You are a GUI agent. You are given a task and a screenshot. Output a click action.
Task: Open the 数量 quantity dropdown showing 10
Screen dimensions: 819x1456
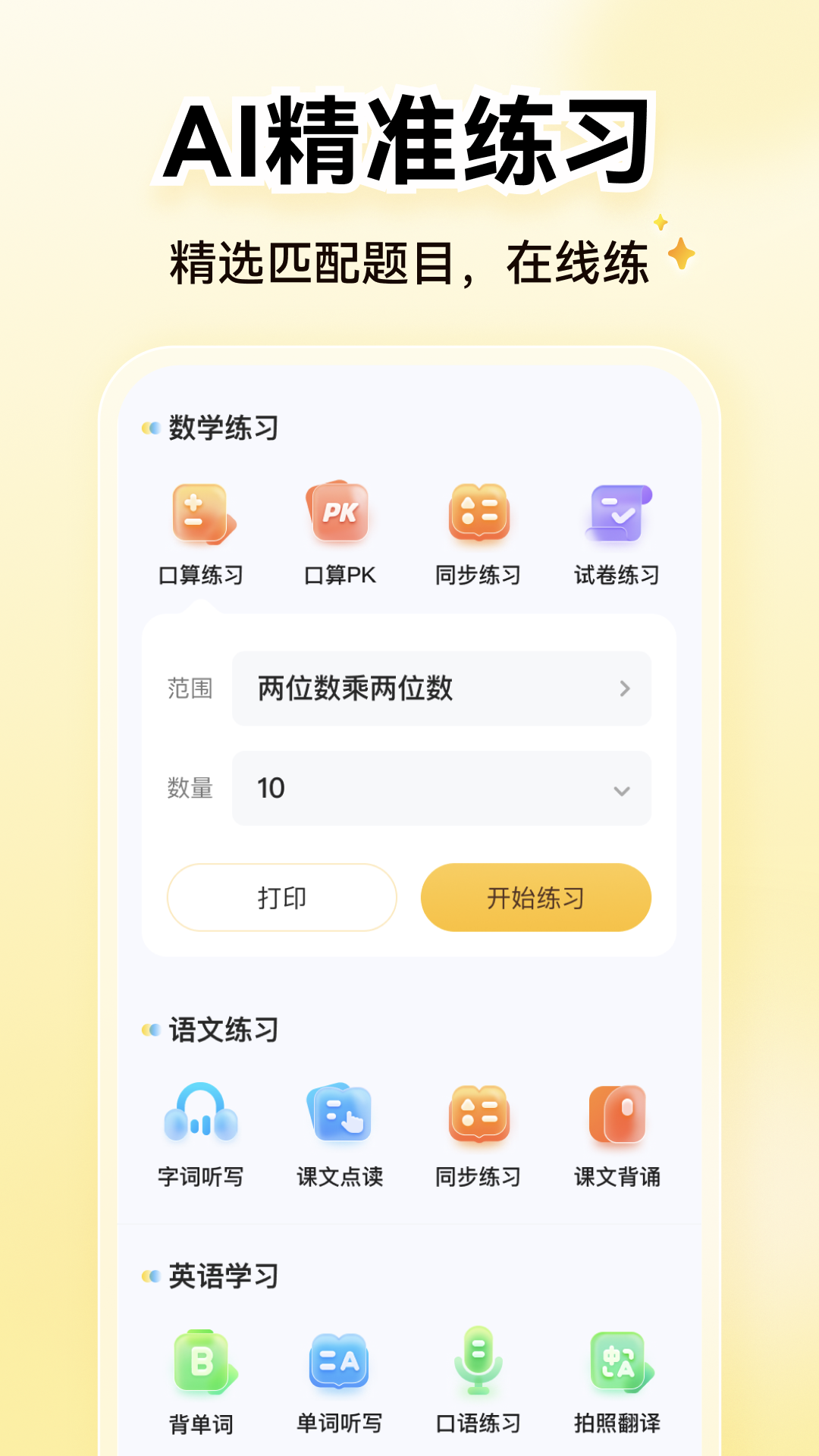tap(442, 789)
